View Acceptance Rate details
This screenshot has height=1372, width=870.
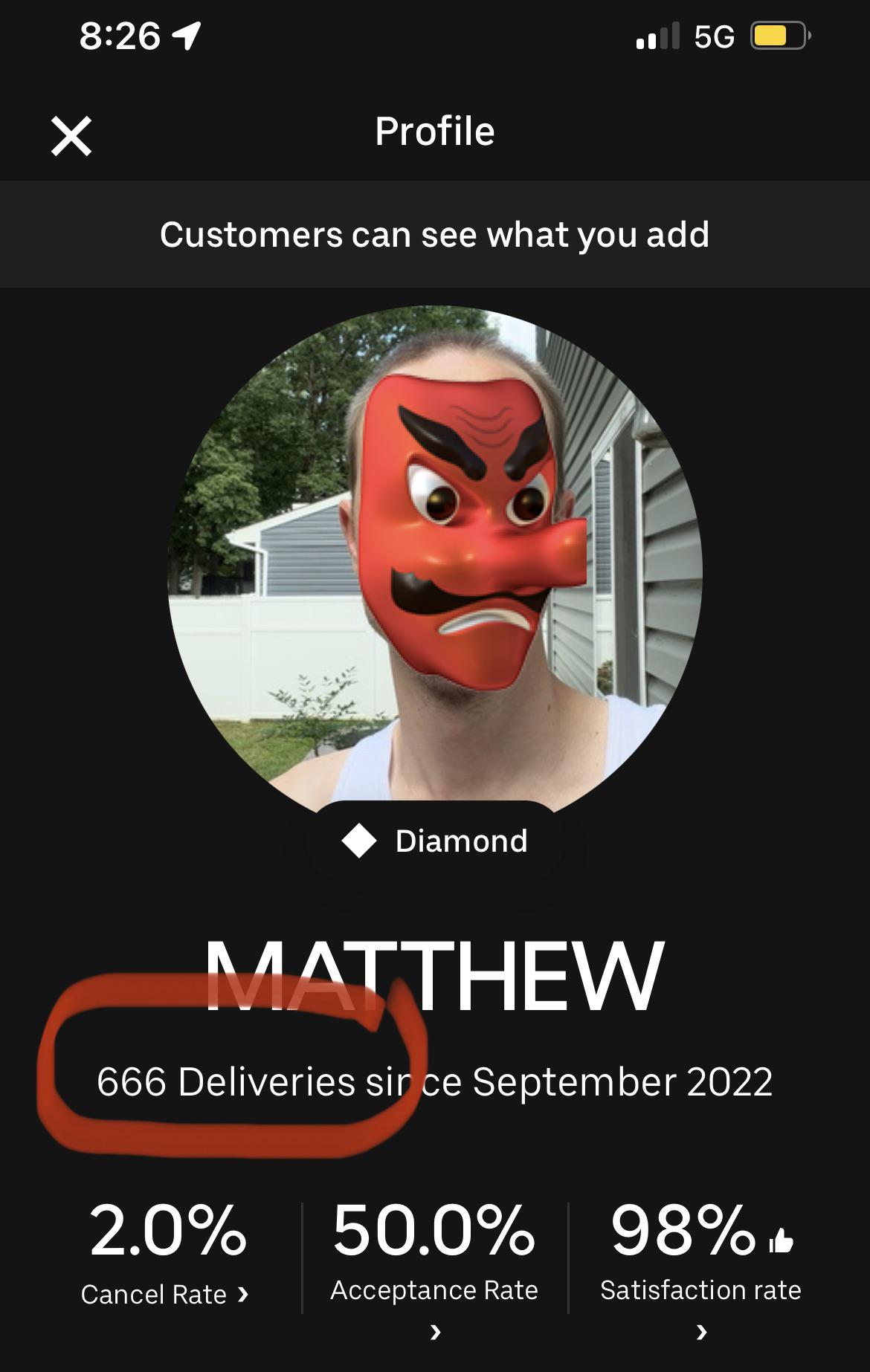(434, 1292)
